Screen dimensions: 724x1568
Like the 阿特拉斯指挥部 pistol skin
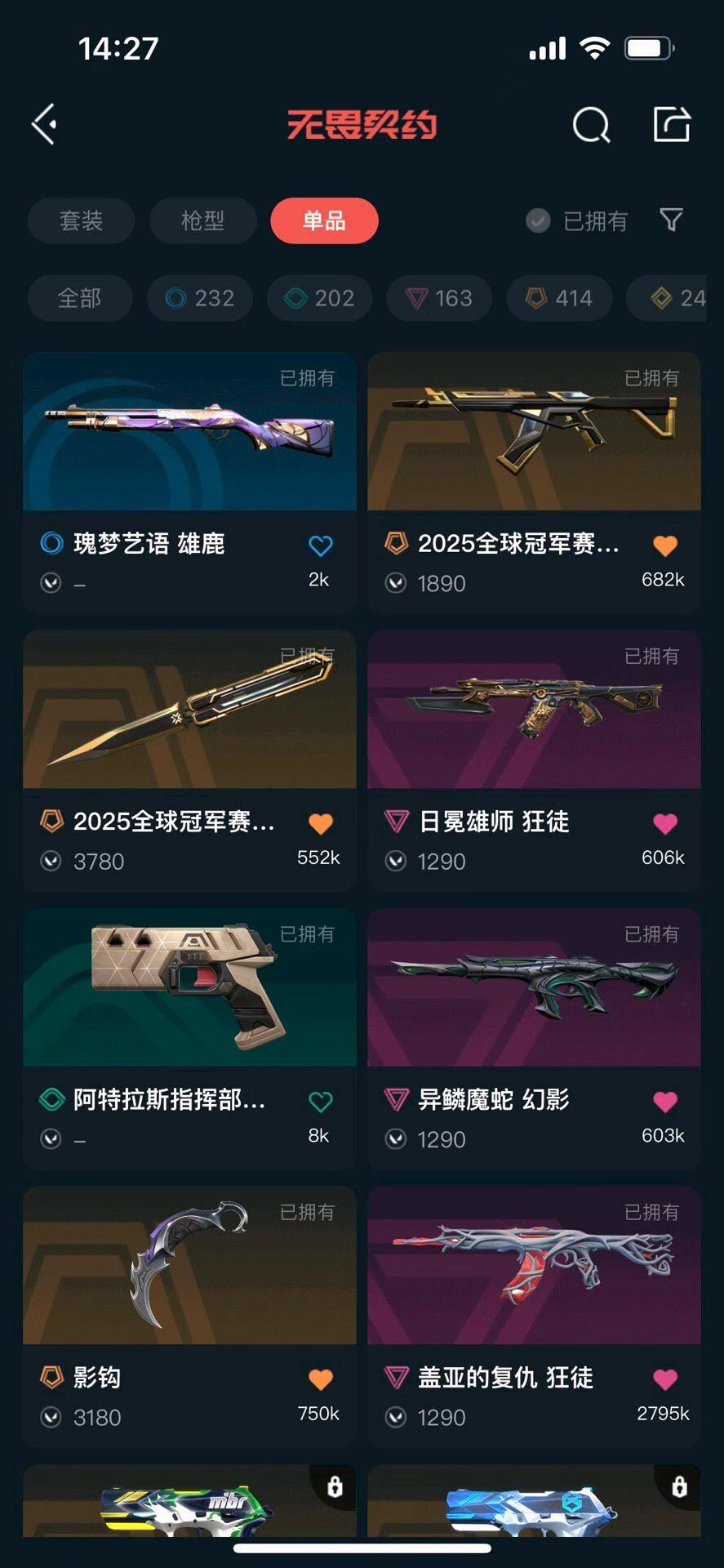320,1102
